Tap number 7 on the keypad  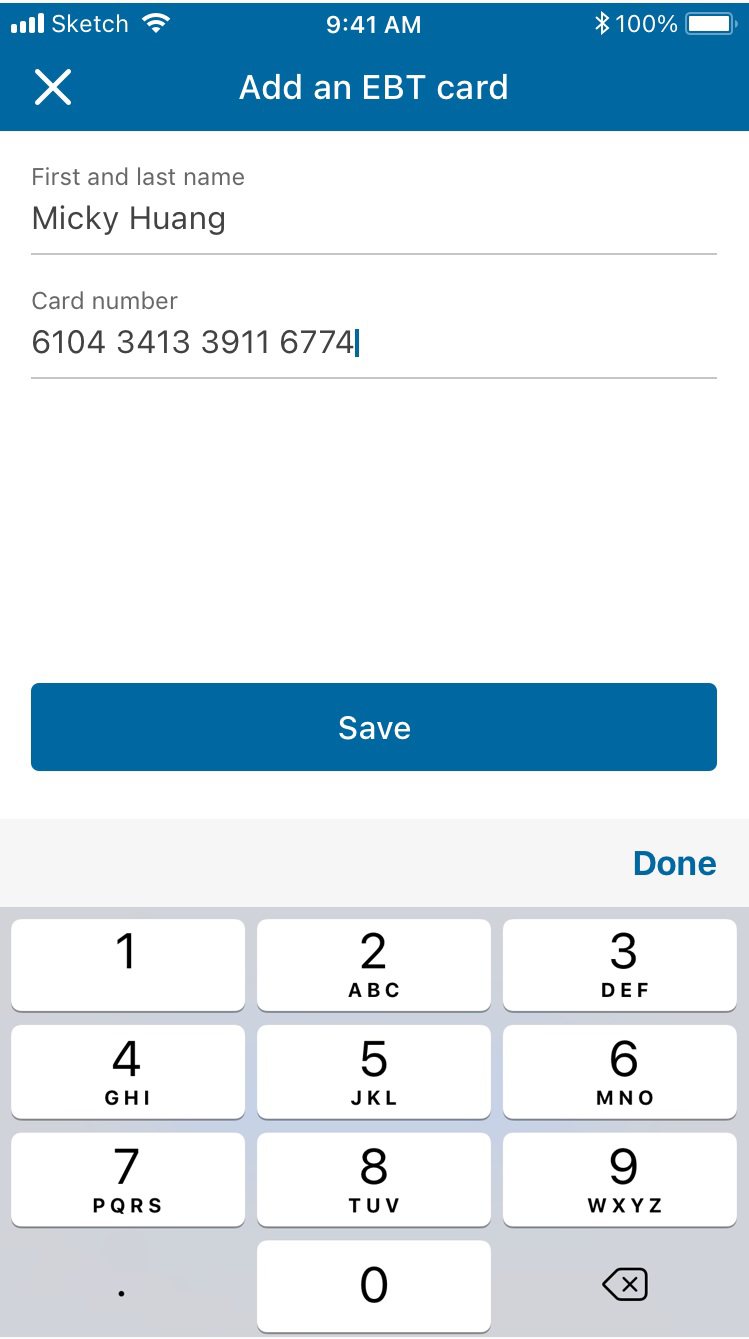pos(127,1180)
